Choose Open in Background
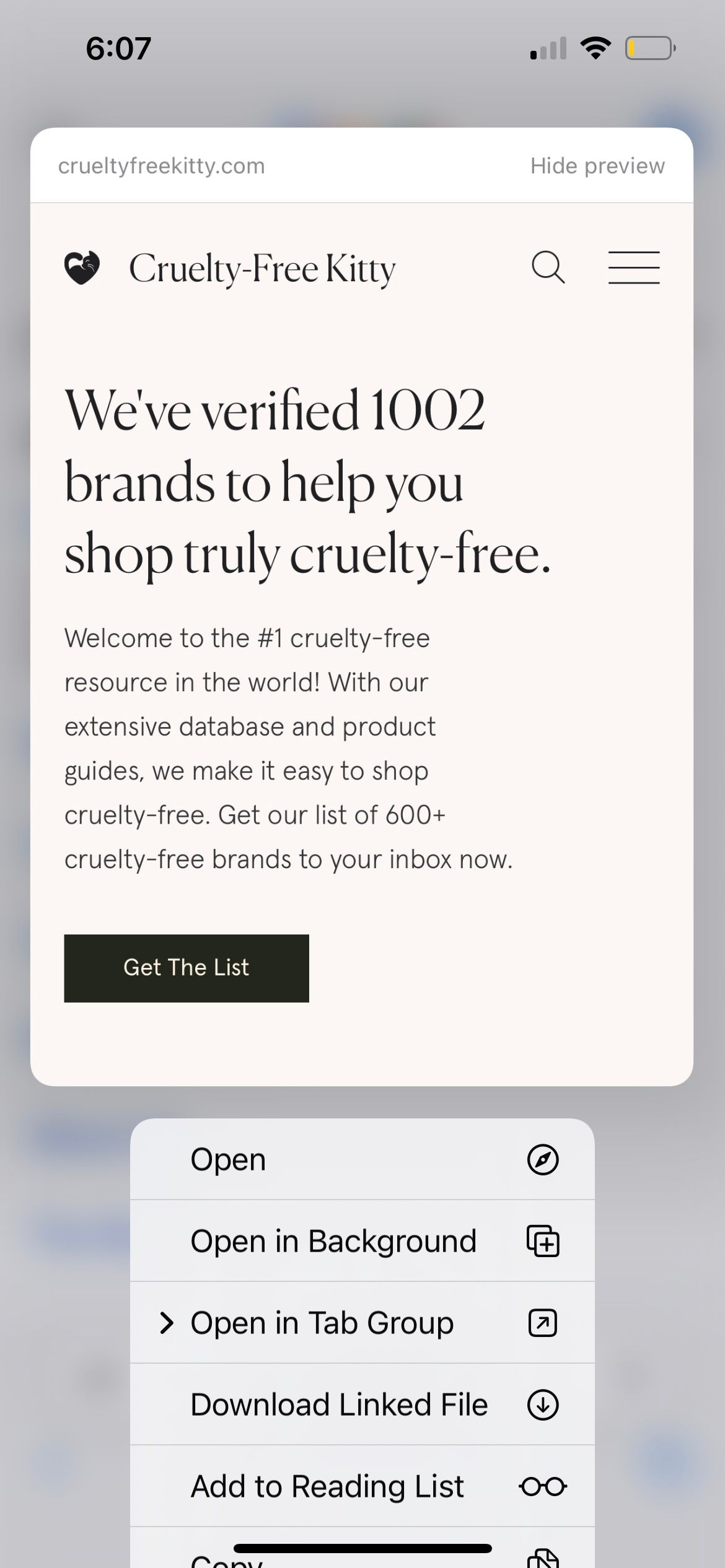Screen dimensions: 725x1568 (362, 1241)
